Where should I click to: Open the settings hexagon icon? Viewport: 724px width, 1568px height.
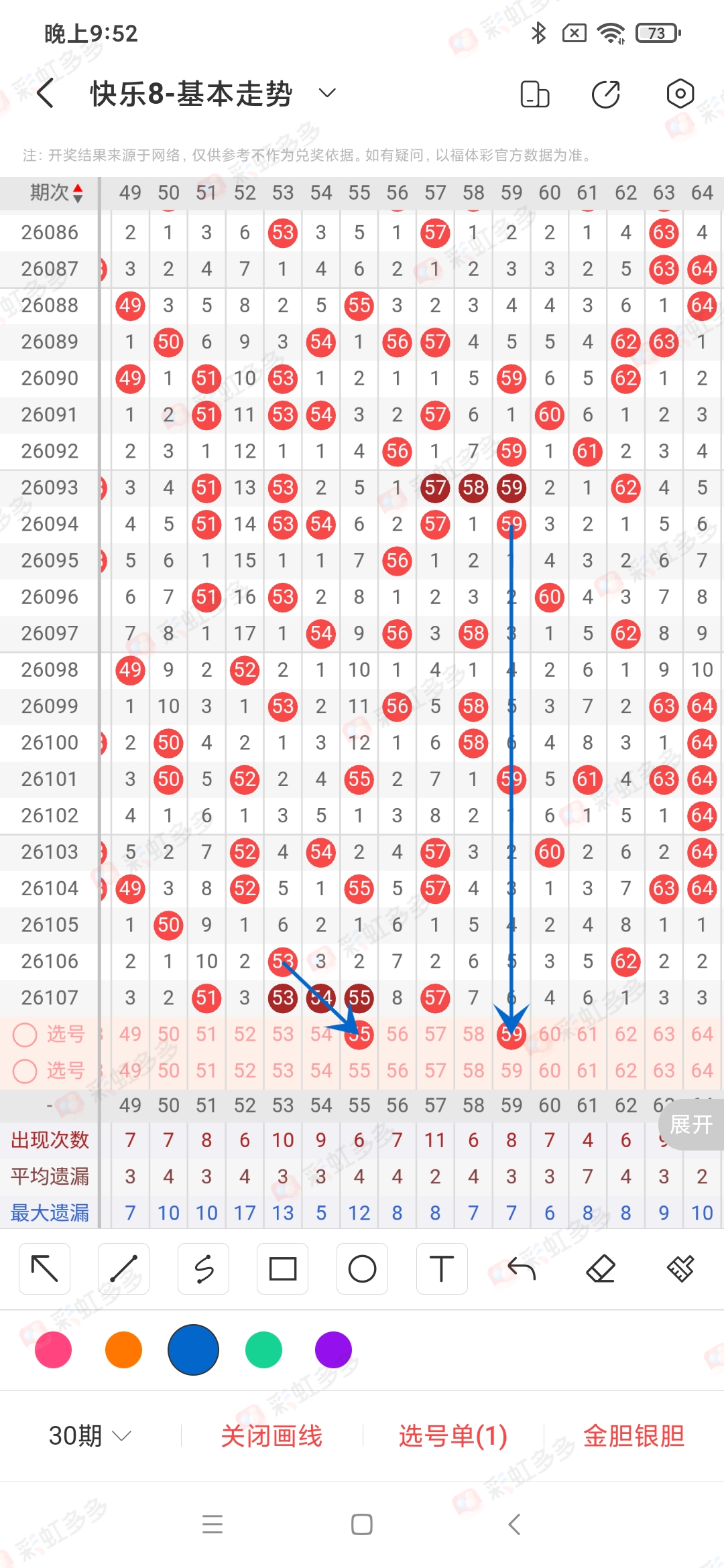(x=680, y=94)
